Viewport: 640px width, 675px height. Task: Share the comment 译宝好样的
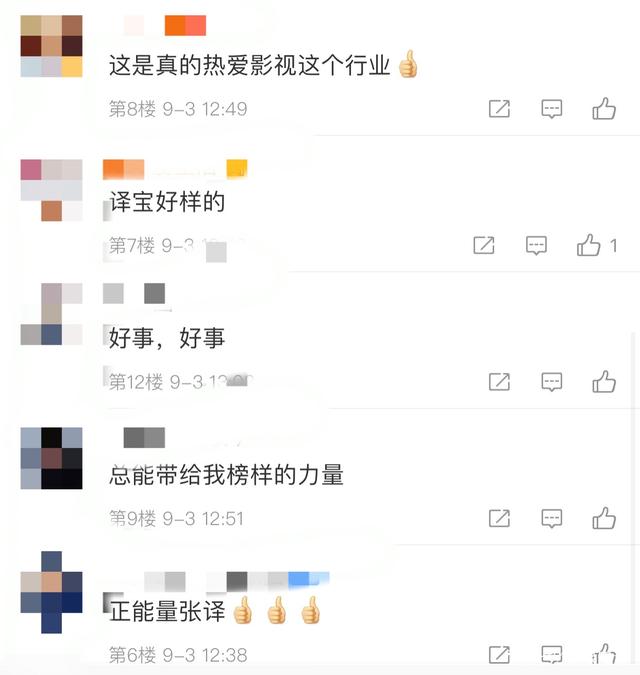coord(483,245)
